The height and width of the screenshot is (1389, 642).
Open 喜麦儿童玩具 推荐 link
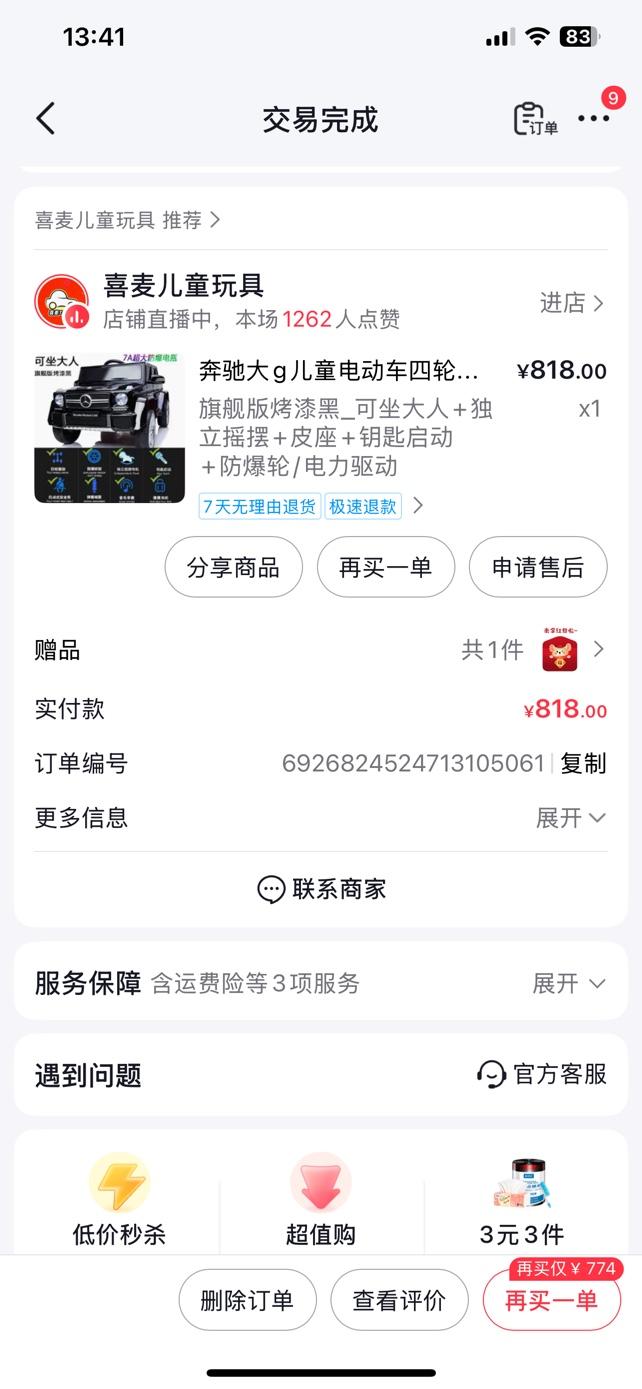click(x=128, y=220)
